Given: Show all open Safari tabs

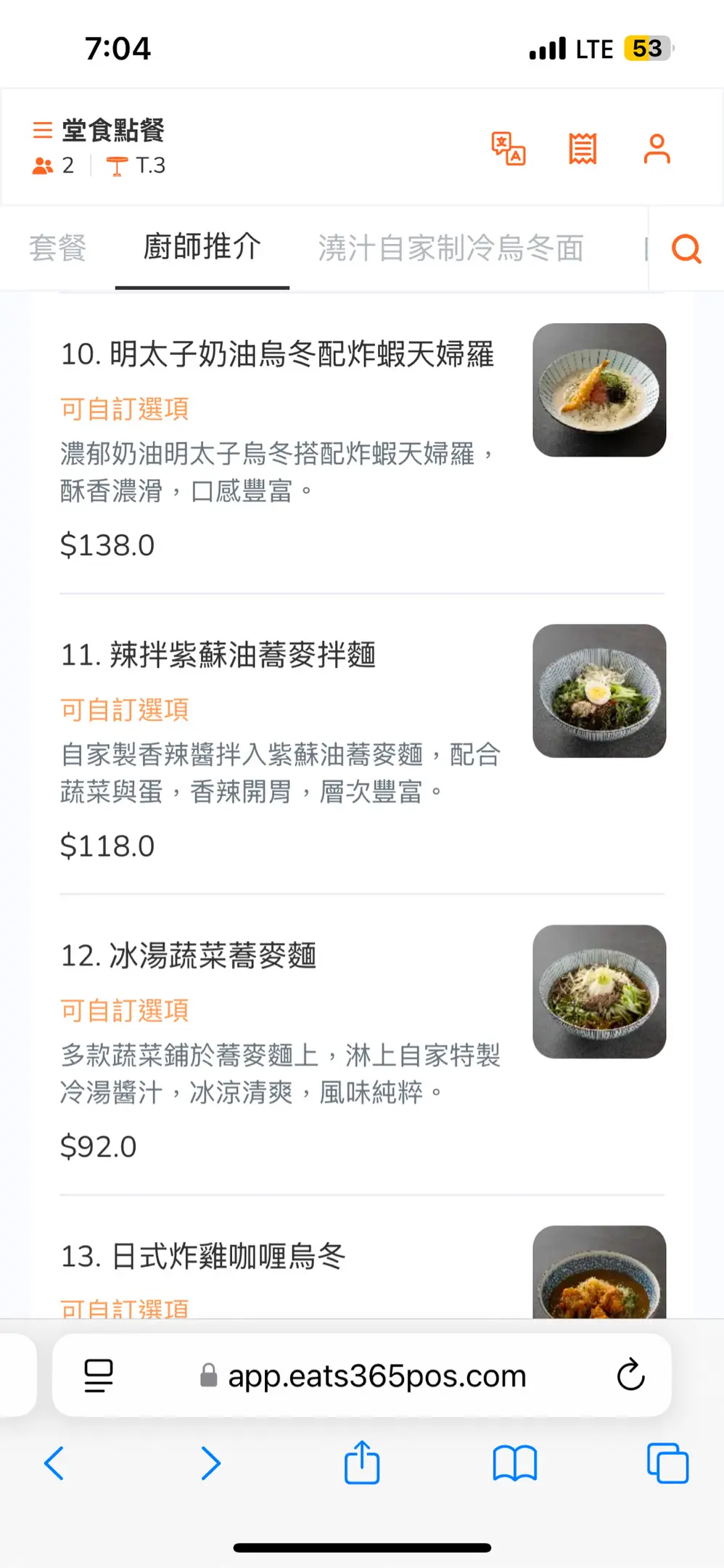Looking at the screenshot, I should click(x=667, y=1463).
